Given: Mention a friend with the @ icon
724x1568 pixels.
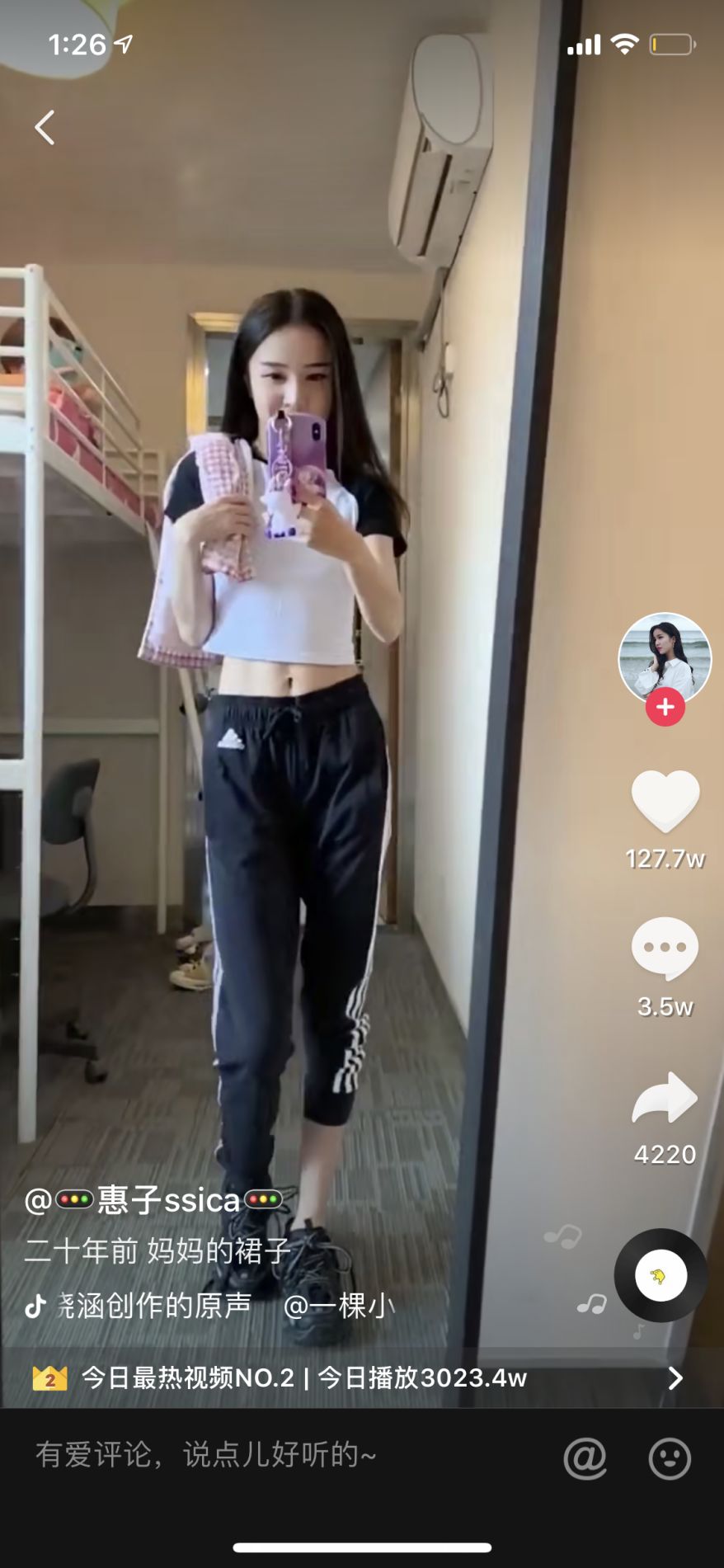Looking at the screenshot, I should click(585, 1457).
